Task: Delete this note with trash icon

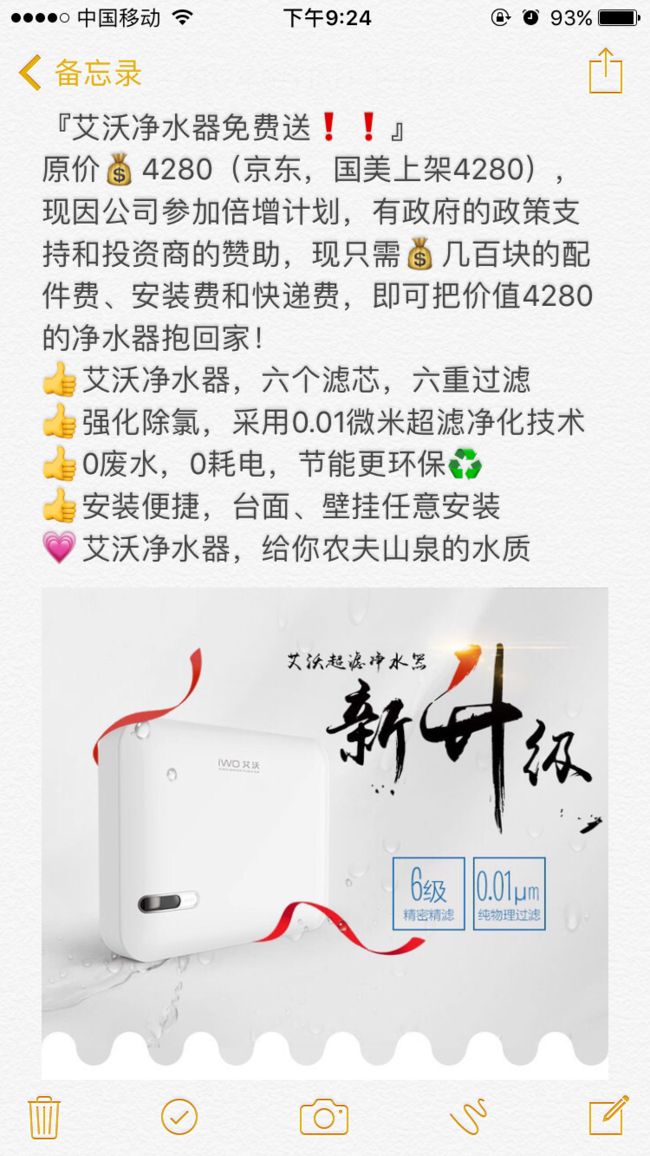Action: coord(44,1116)
